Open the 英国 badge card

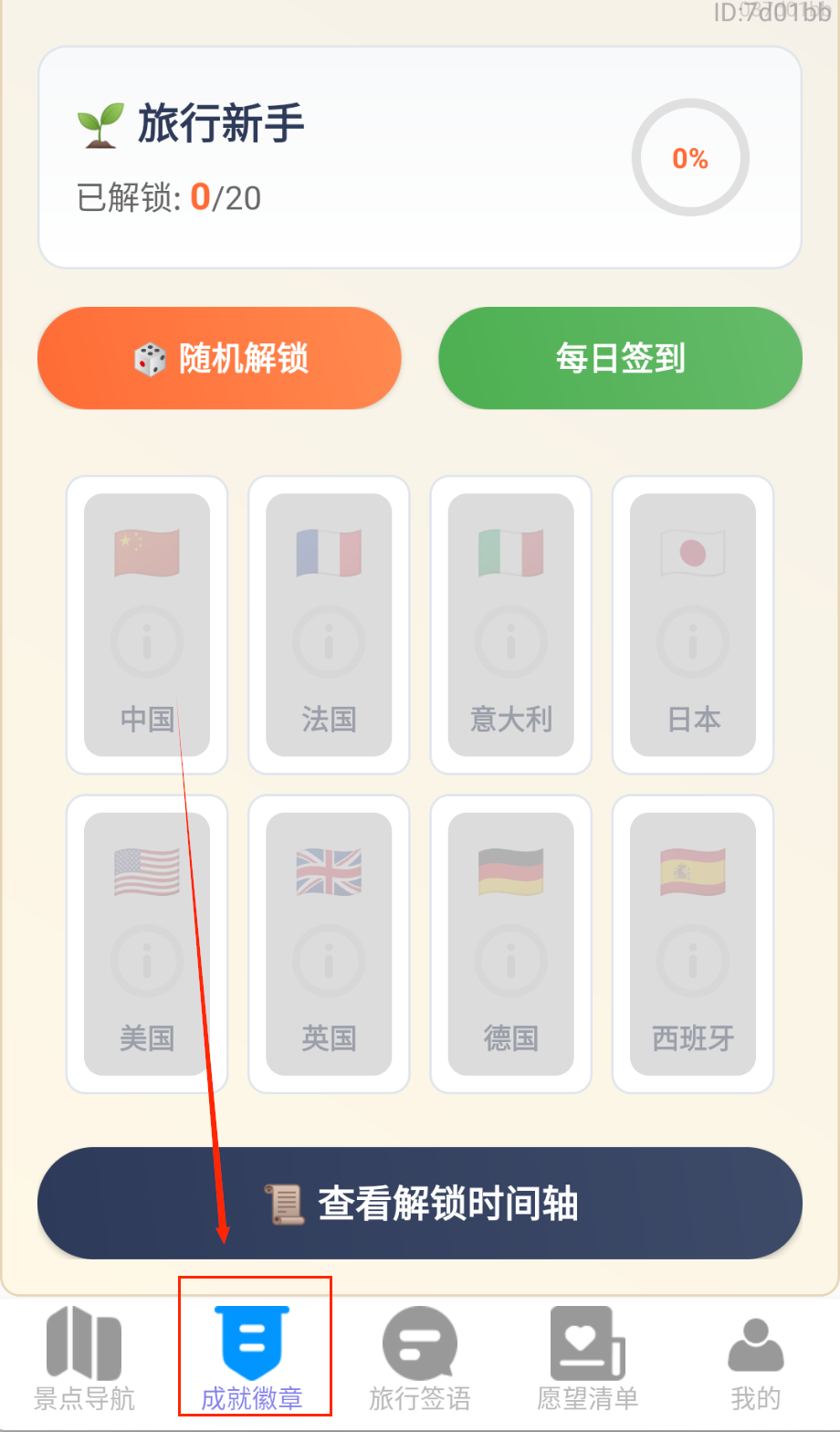[x=329, y=943]
